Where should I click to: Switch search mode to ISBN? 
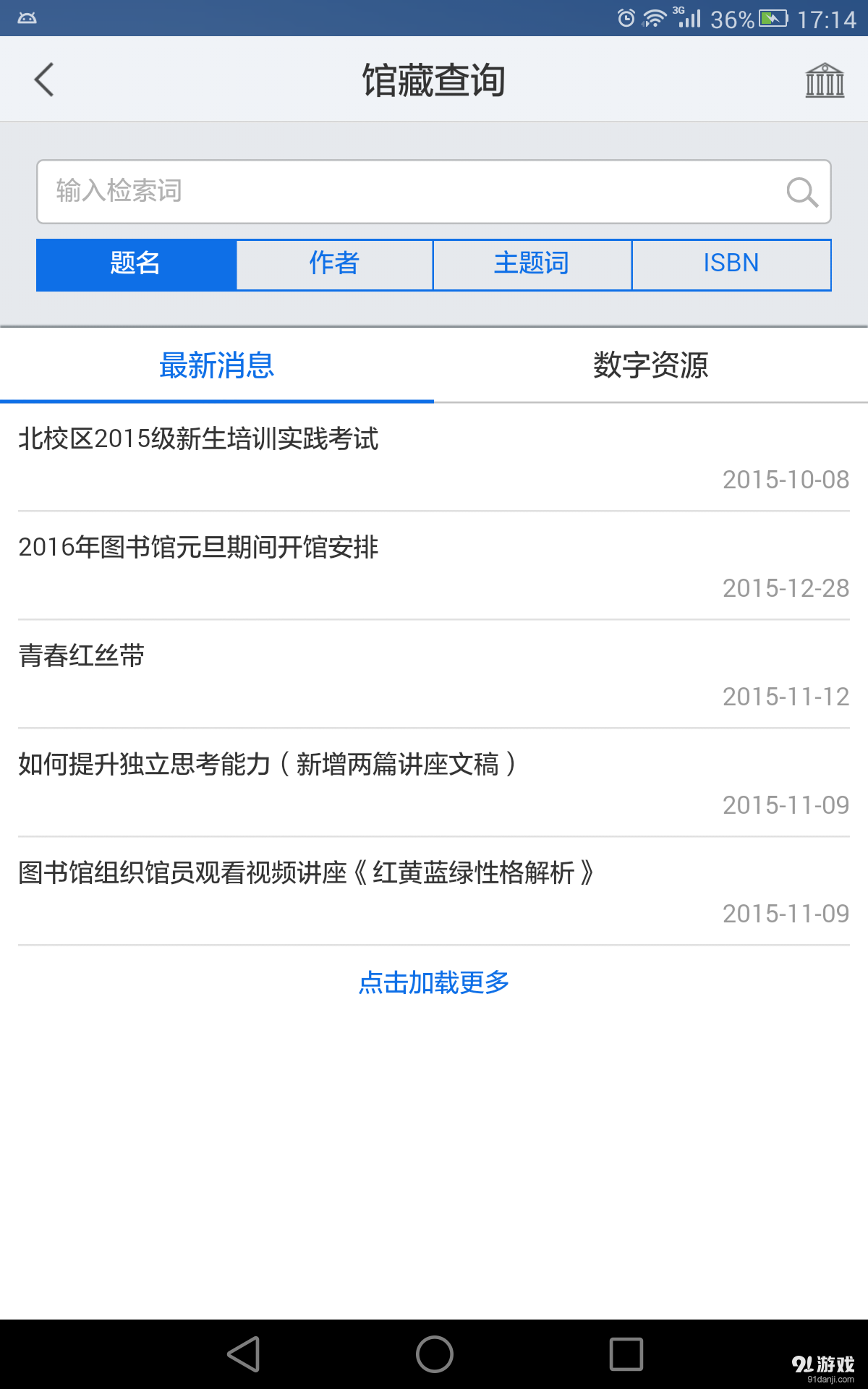(x=731, y=263)
